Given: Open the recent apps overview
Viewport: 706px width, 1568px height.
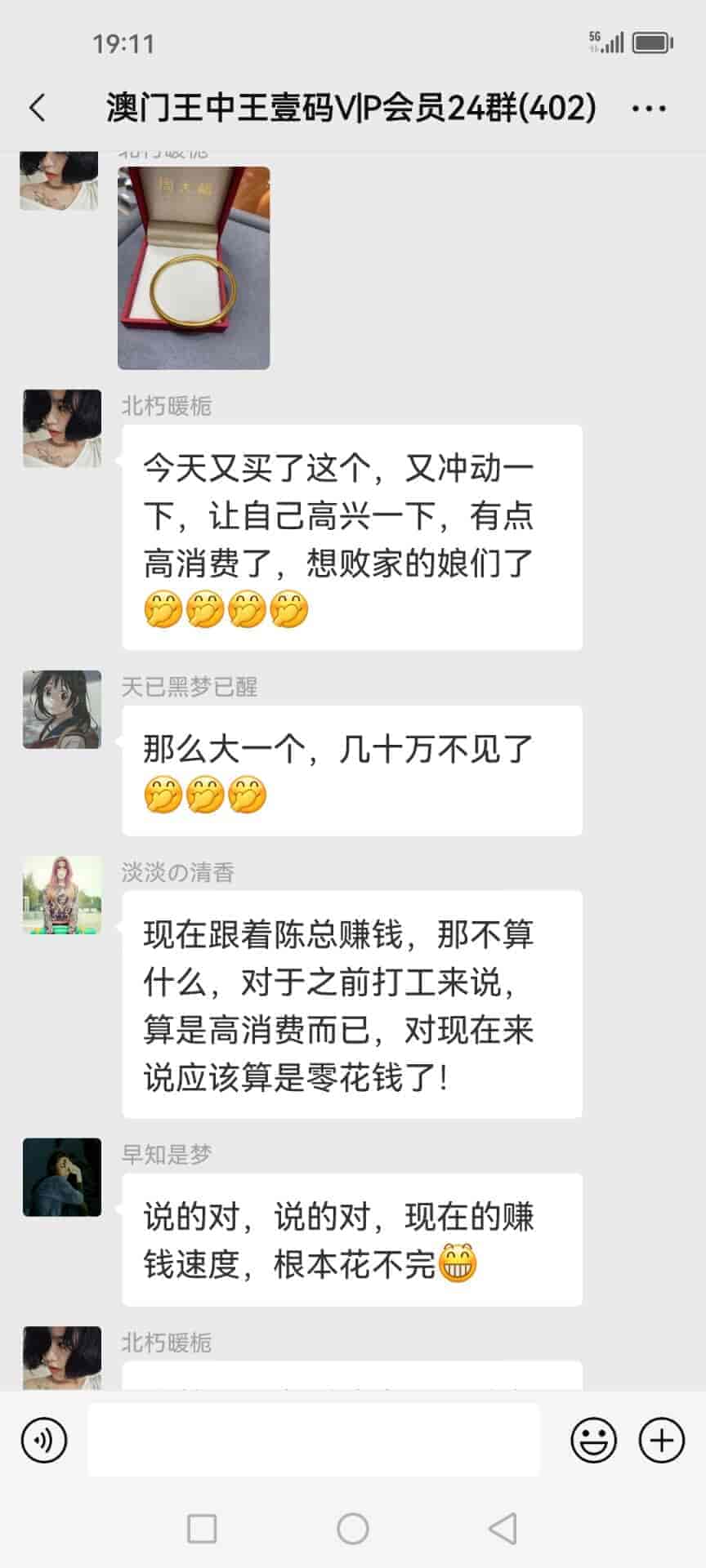Looking at the screenshot, I should click(202, 1528).
